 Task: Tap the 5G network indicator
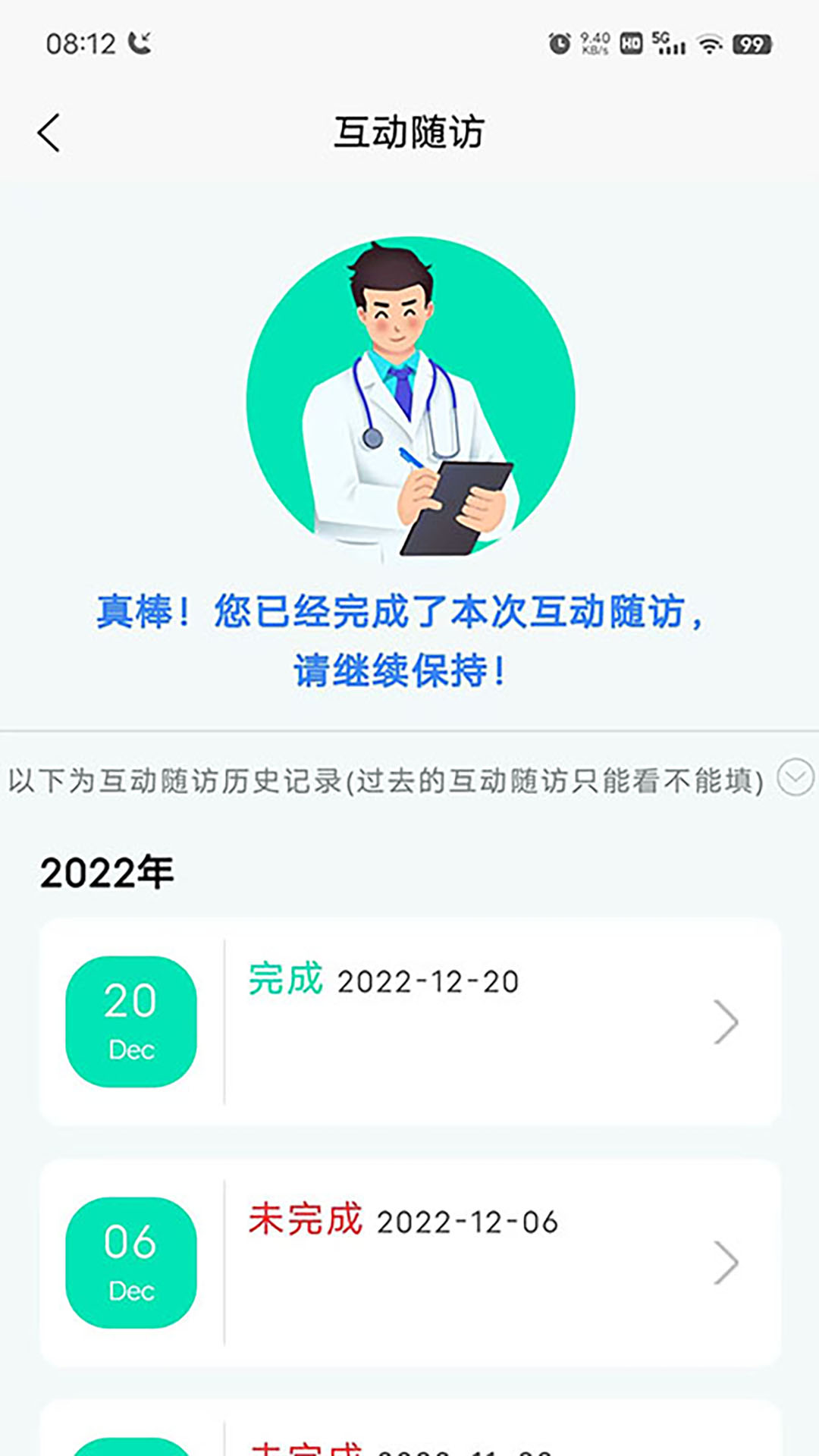tap(661, 36)
